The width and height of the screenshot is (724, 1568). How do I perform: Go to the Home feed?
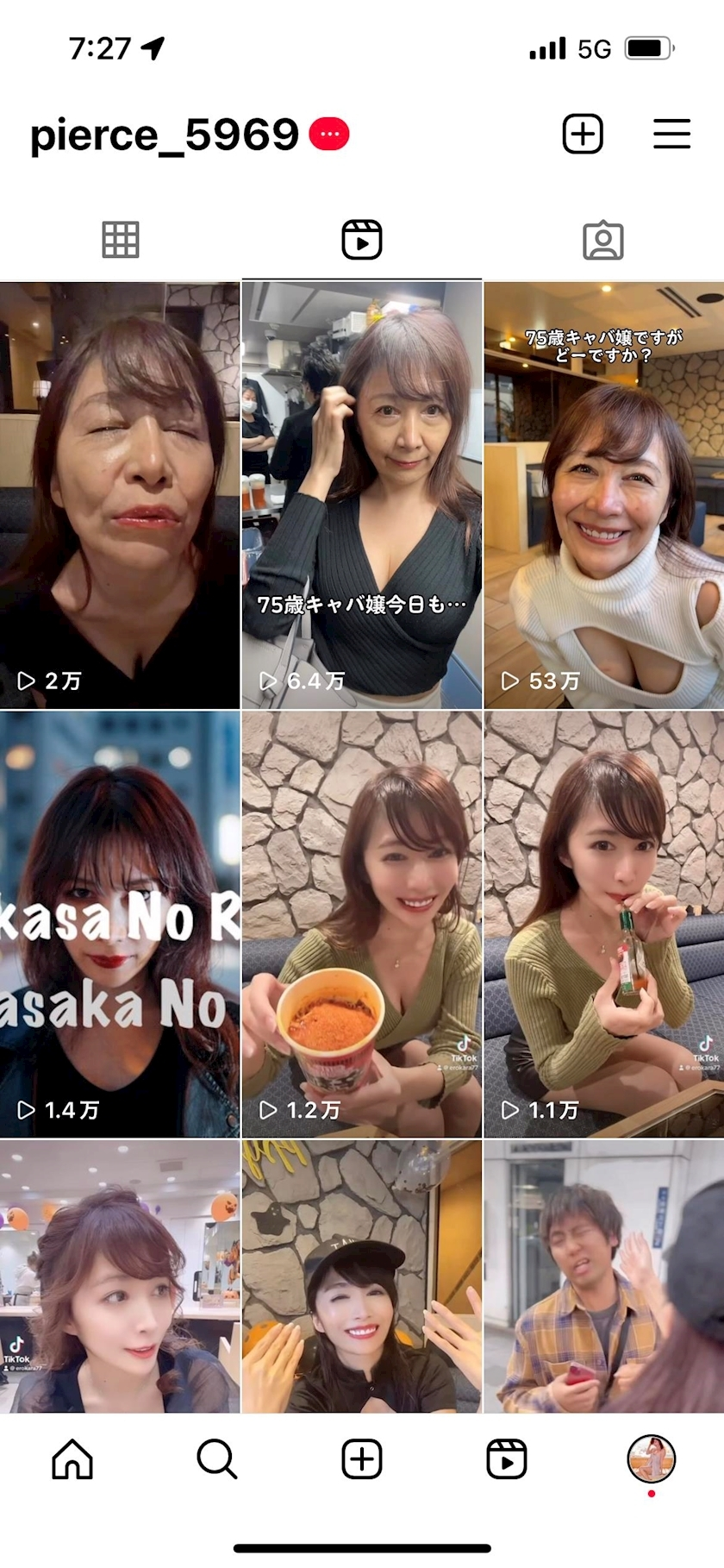click(x=72, y=1459)
